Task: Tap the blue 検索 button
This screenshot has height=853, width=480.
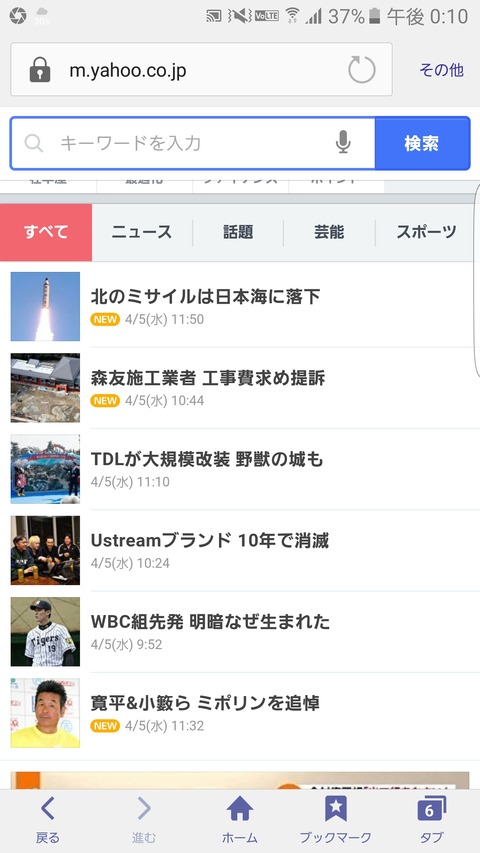Action: pyautogui.click(x=422, y=143)
